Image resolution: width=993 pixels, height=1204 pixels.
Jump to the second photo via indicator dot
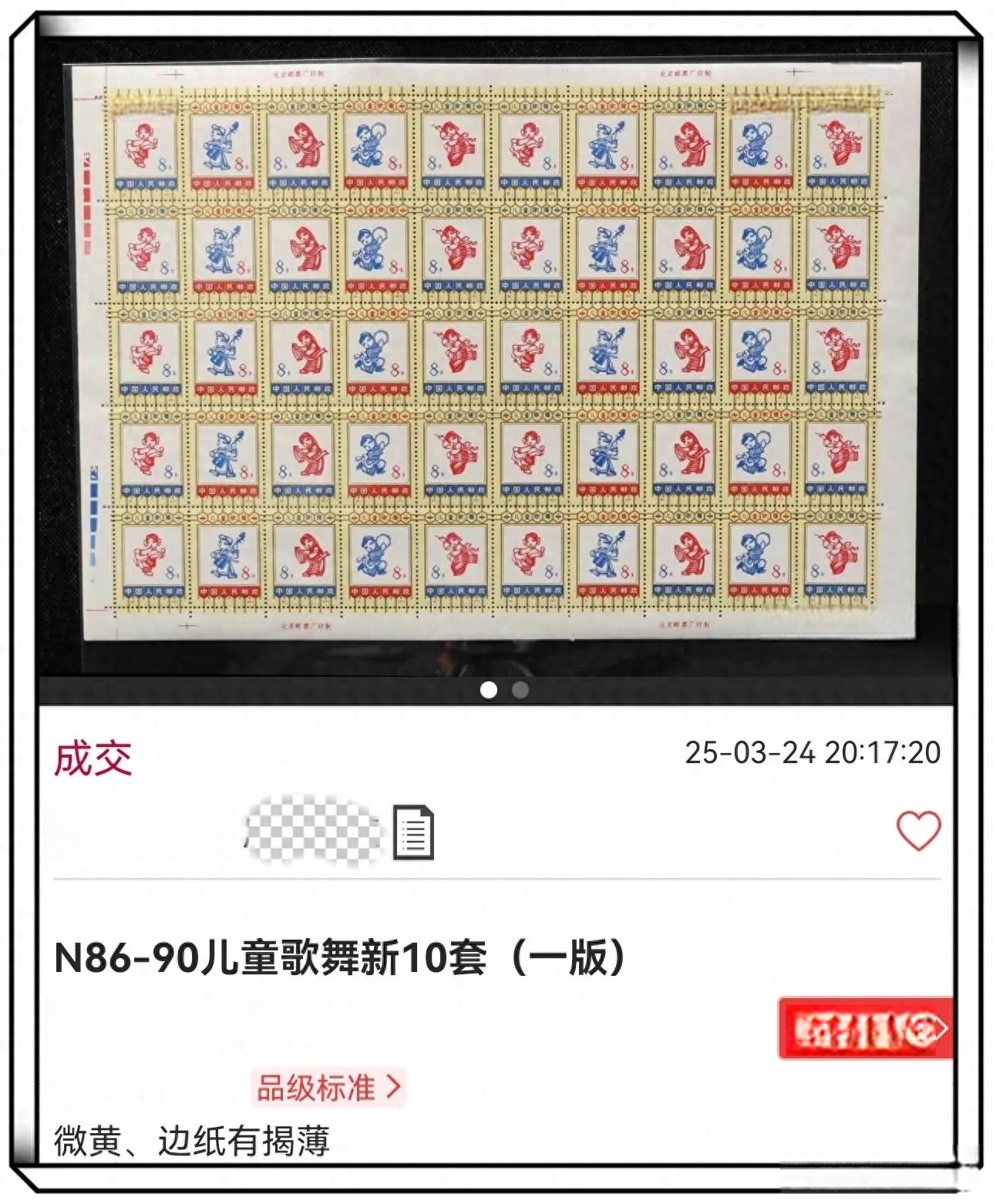pos(520,690)
